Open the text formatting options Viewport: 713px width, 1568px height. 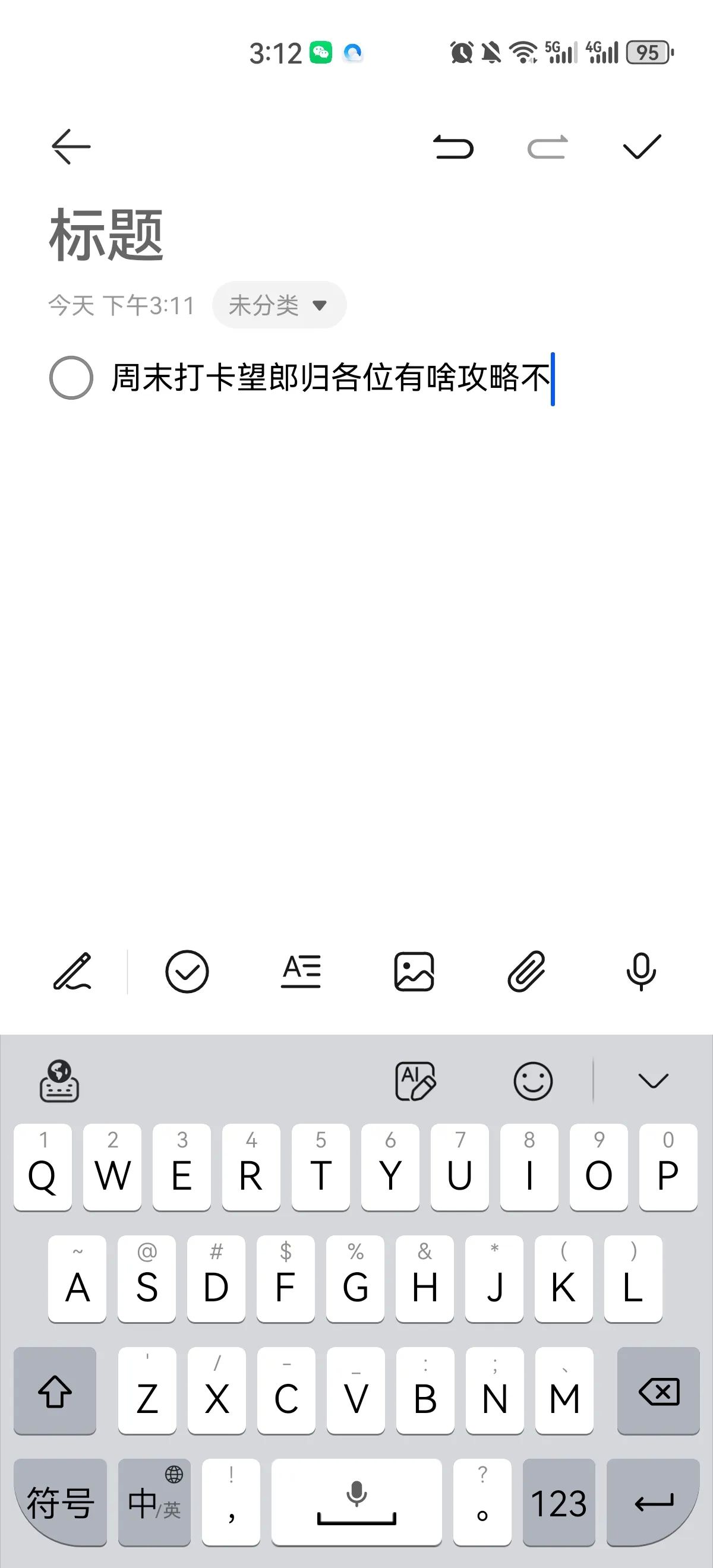pos(301,971)
